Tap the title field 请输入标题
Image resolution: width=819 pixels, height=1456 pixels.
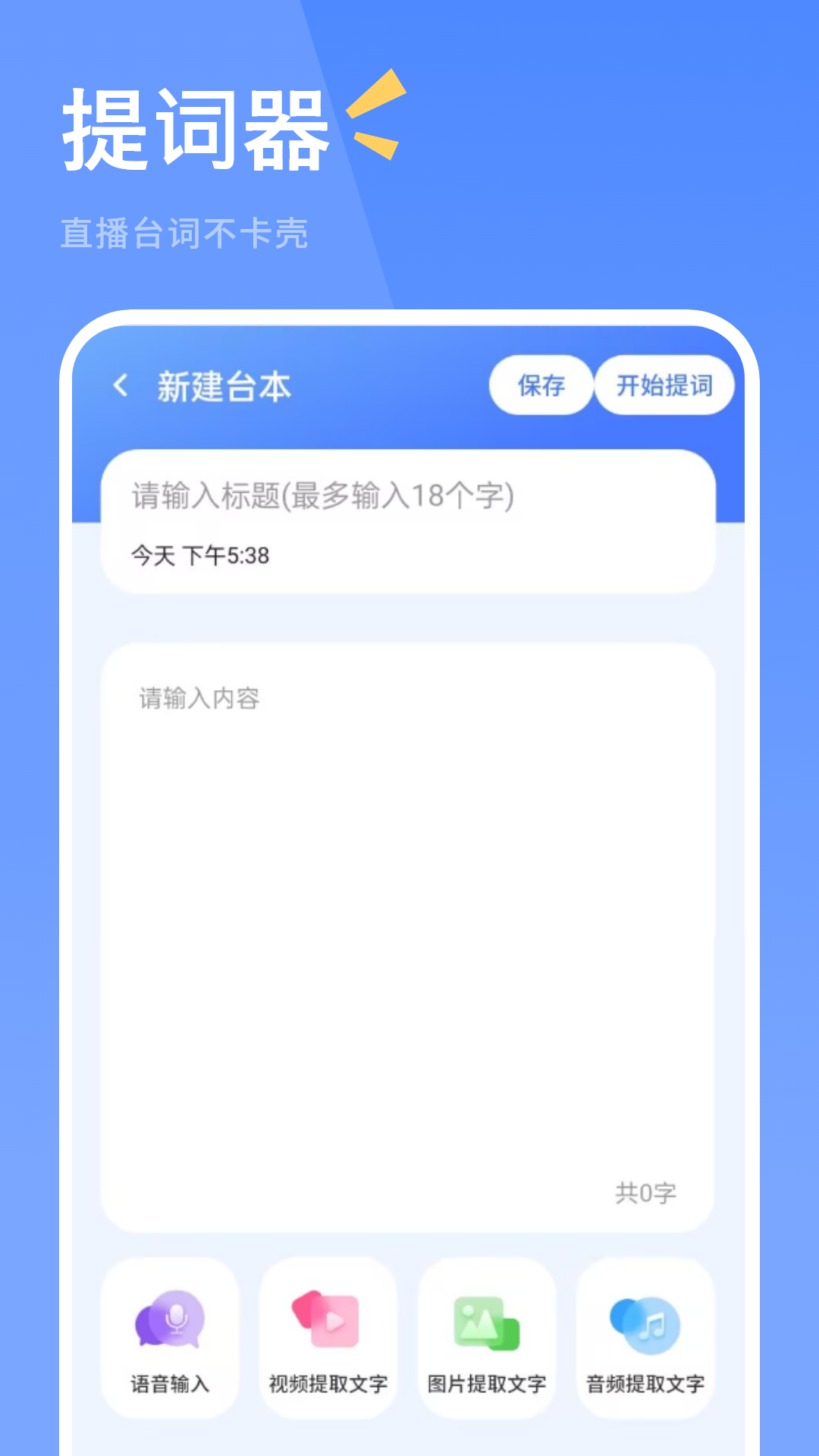(325, 493)
